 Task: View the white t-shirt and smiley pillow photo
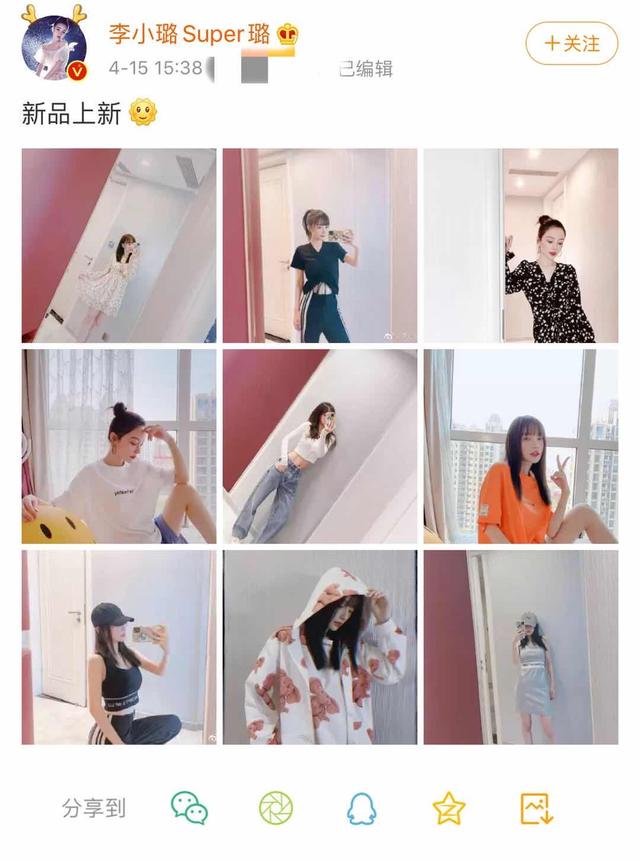[119, 446]
